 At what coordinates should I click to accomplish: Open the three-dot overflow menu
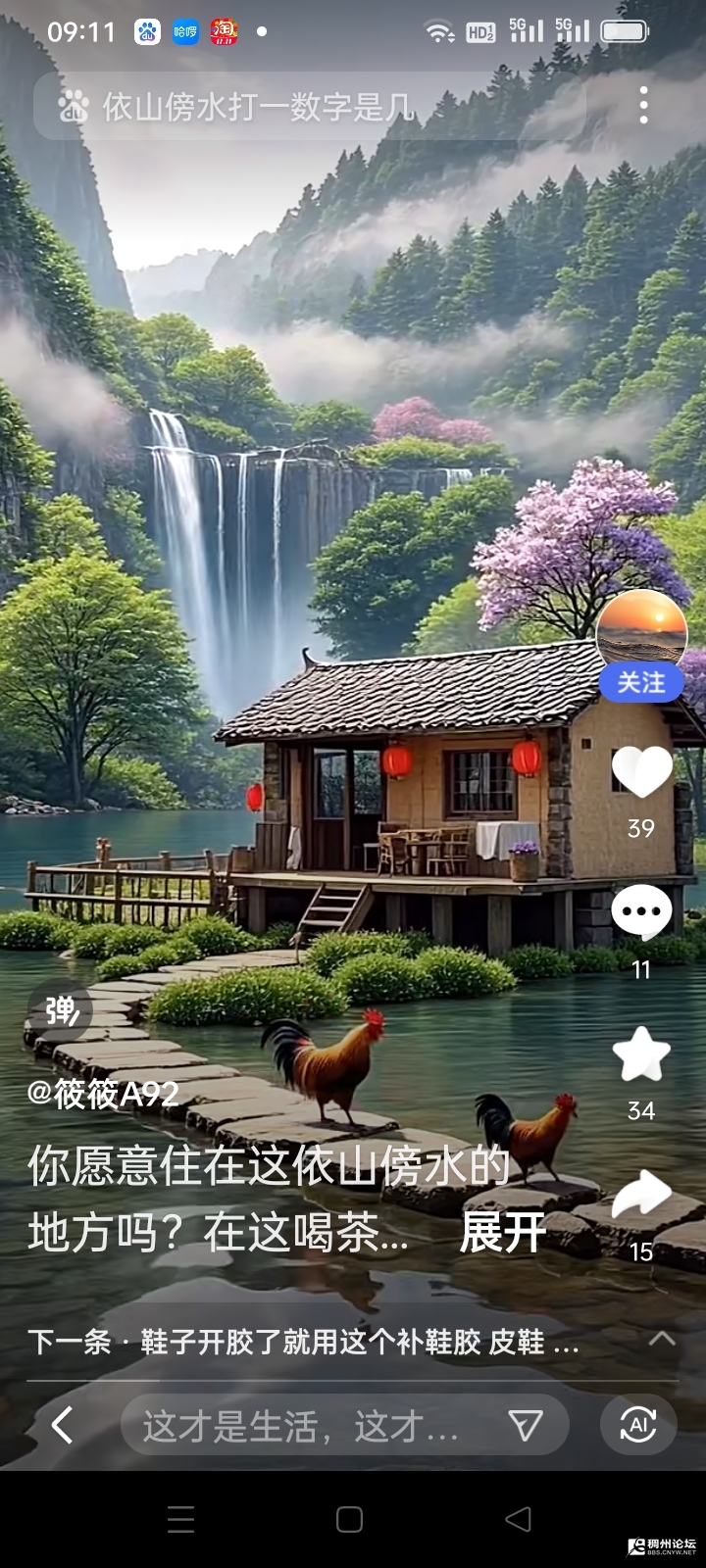click(x=643, y=105)
